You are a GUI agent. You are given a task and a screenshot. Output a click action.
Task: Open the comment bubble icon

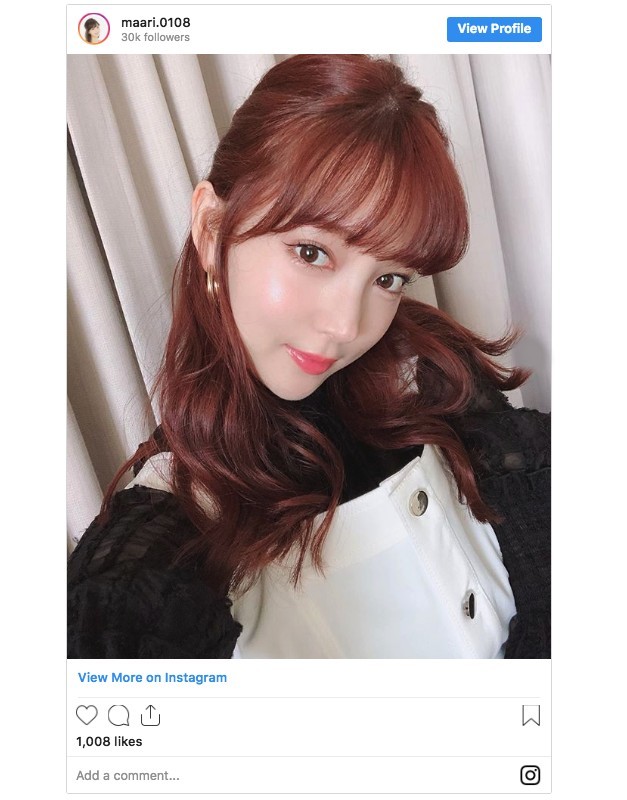point(119,715)
